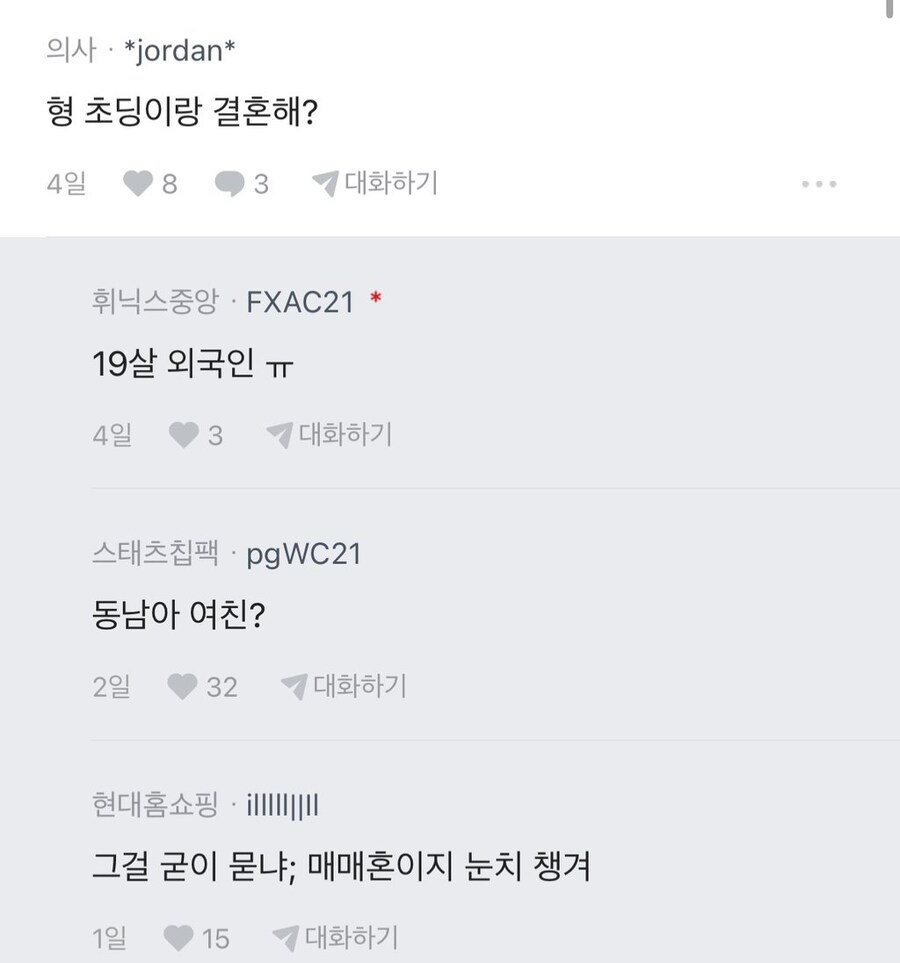
Task: Click the paper plane icon on the main post
Action: pyautogui.click(x=321, y=183)
